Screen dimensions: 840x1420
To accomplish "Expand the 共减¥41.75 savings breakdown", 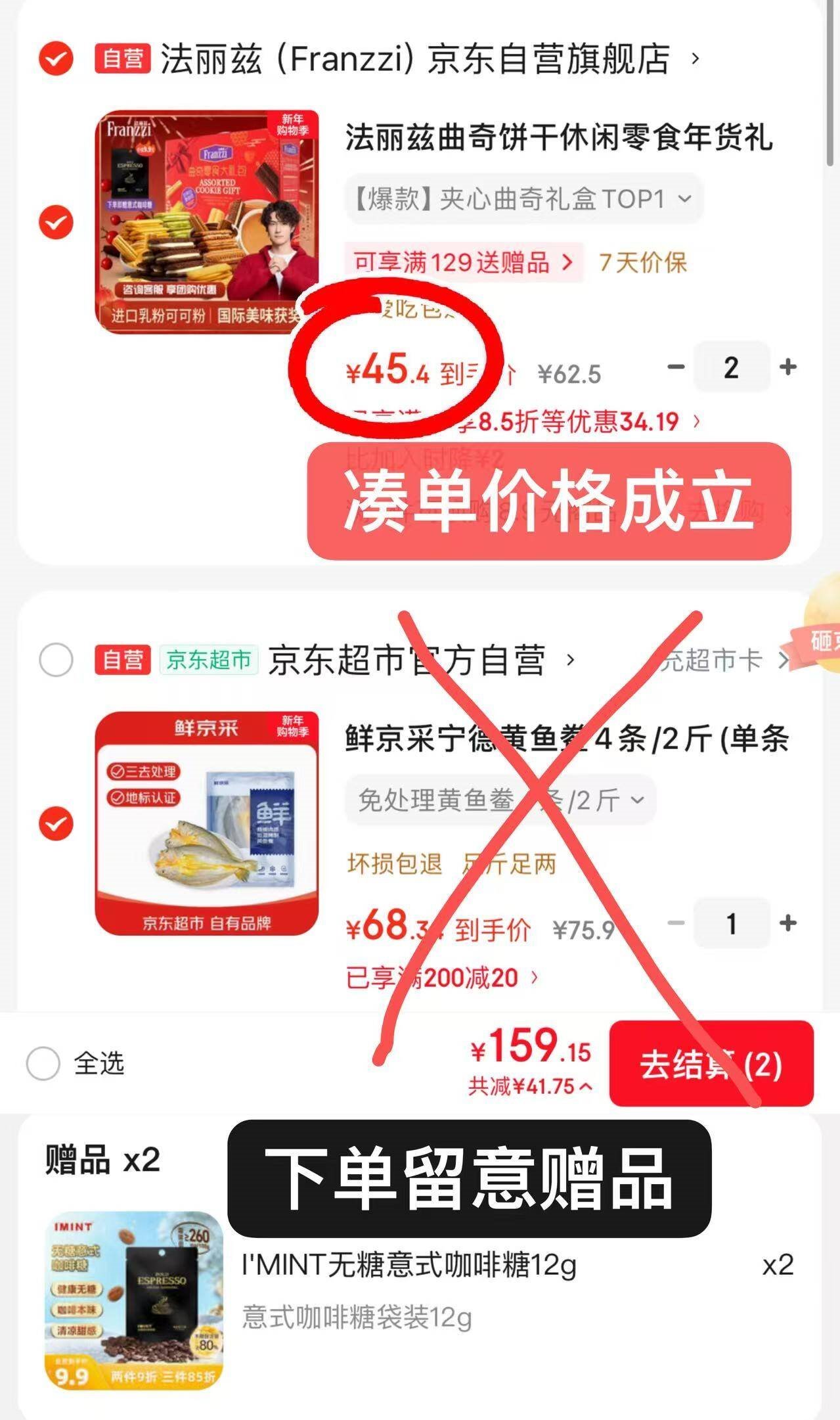I will coord(530,1086).
